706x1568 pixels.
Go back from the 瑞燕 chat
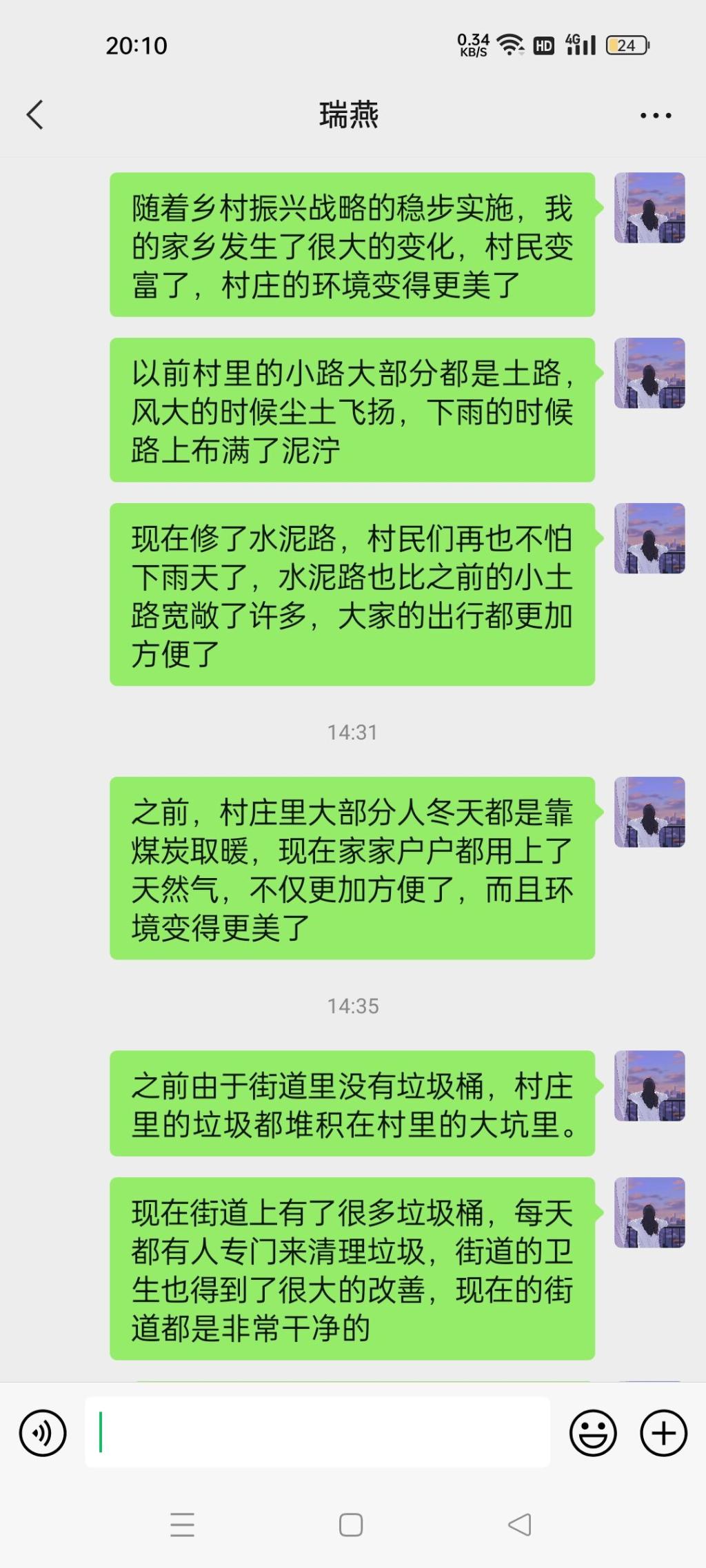tap(35, 114)
